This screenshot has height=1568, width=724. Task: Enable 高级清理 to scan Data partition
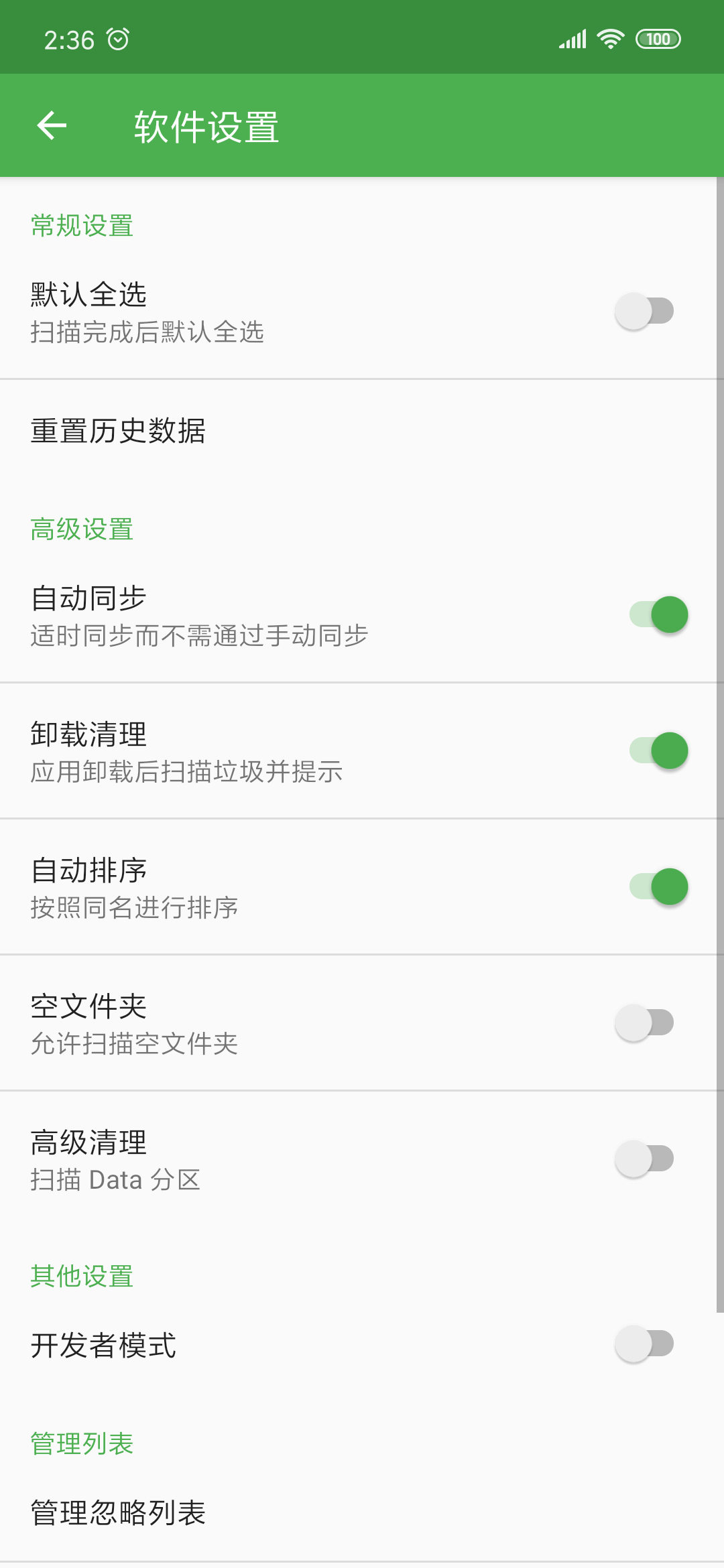coord(646,1159)
